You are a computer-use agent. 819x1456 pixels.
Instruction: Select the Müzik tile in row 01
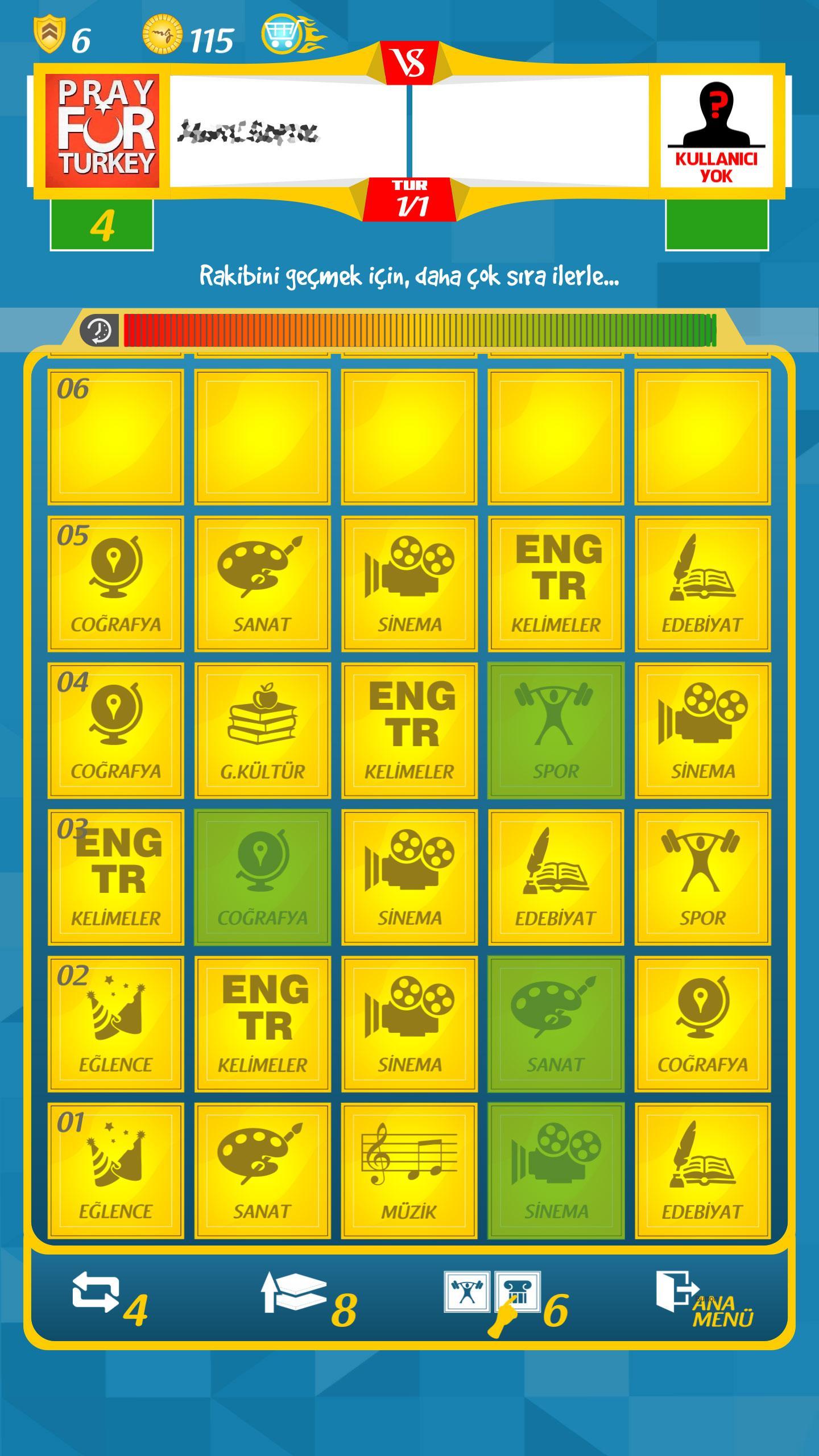click(409, 1170)
